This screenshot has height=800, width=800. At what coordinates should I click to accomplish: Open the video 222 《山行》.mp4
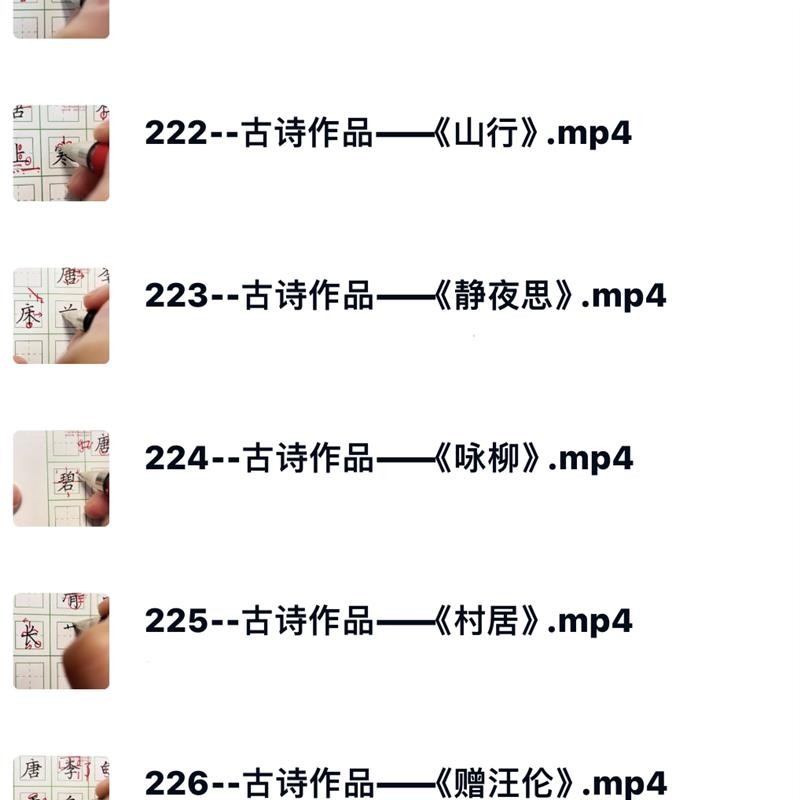coord(388,134)
